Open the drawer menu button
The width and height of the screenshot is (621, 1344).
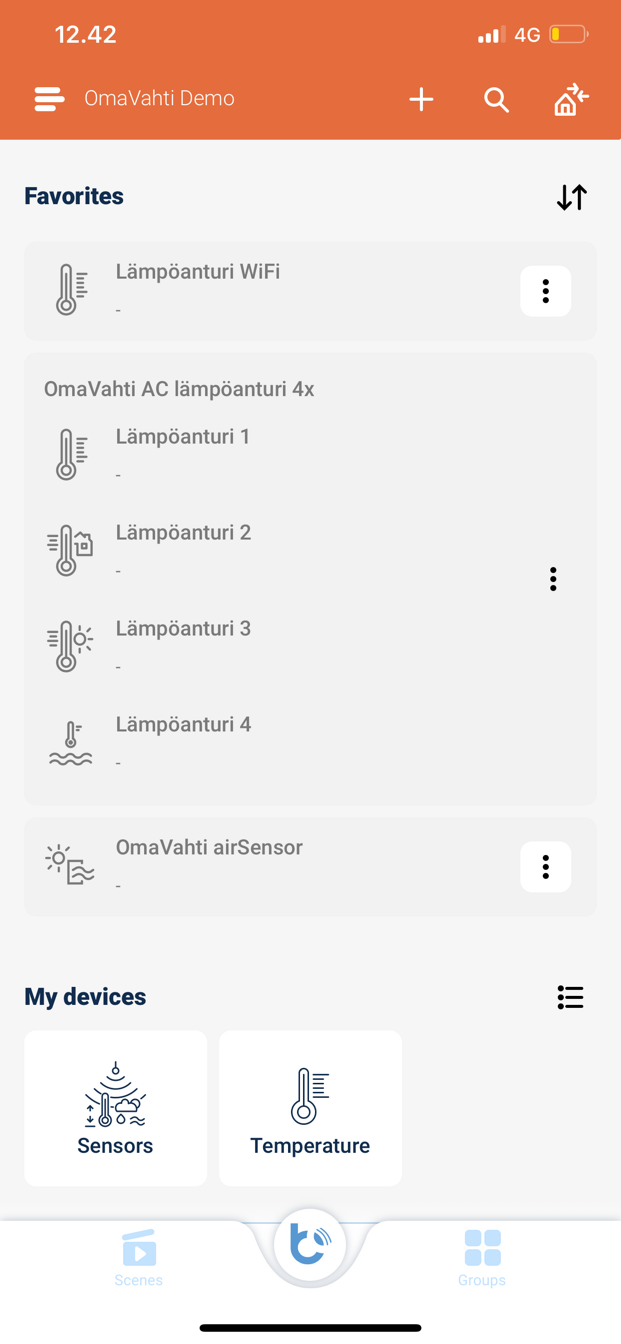[49, 99]
